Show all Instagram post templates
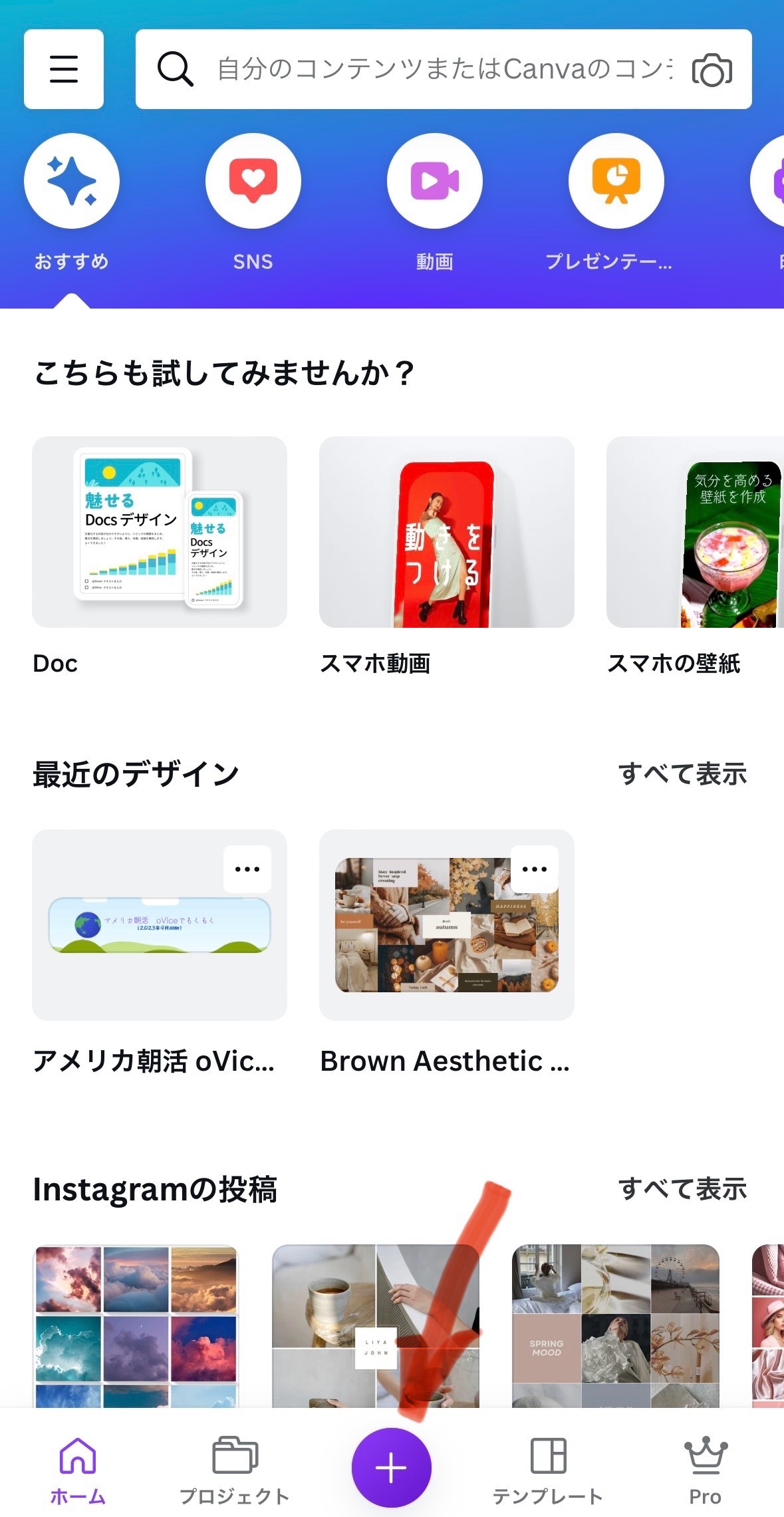 (682, 1188)
